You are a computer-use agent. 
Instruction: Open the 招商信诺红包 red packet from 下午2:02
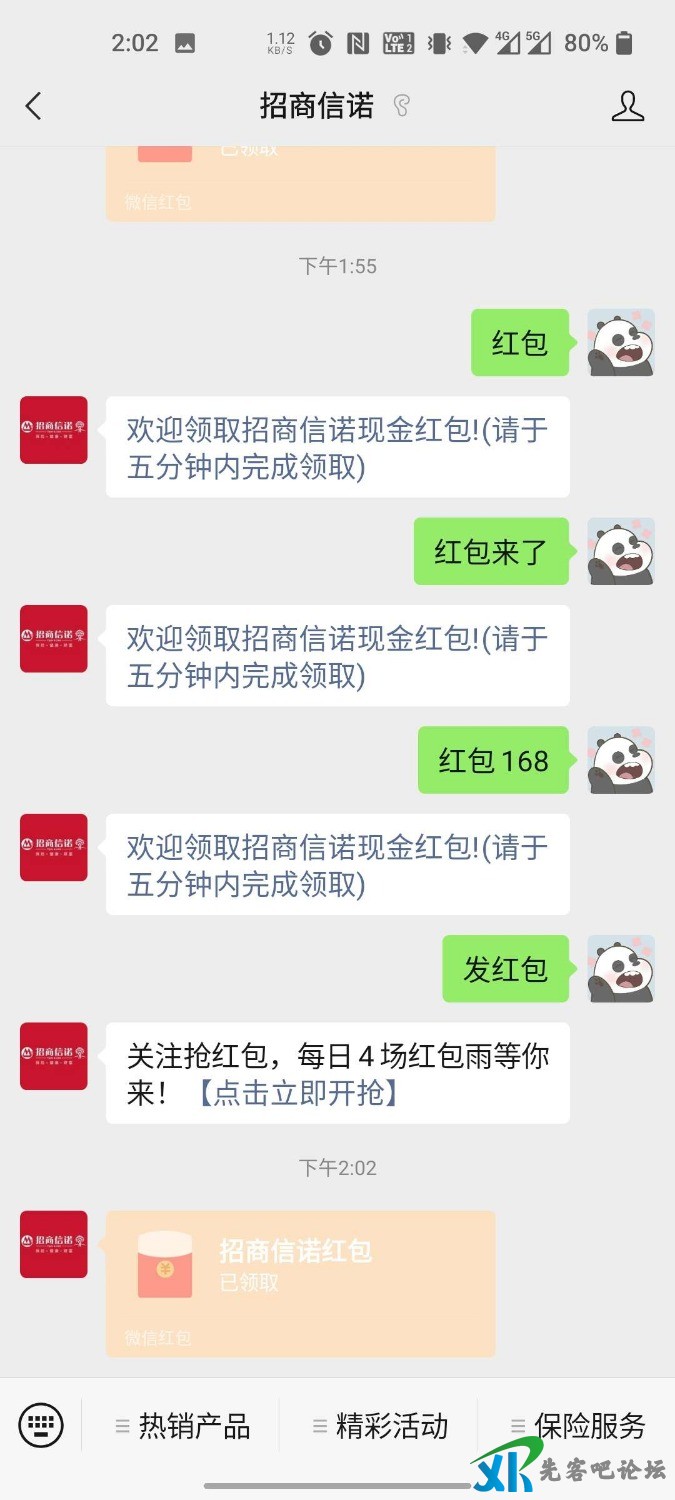(300, 1282)
